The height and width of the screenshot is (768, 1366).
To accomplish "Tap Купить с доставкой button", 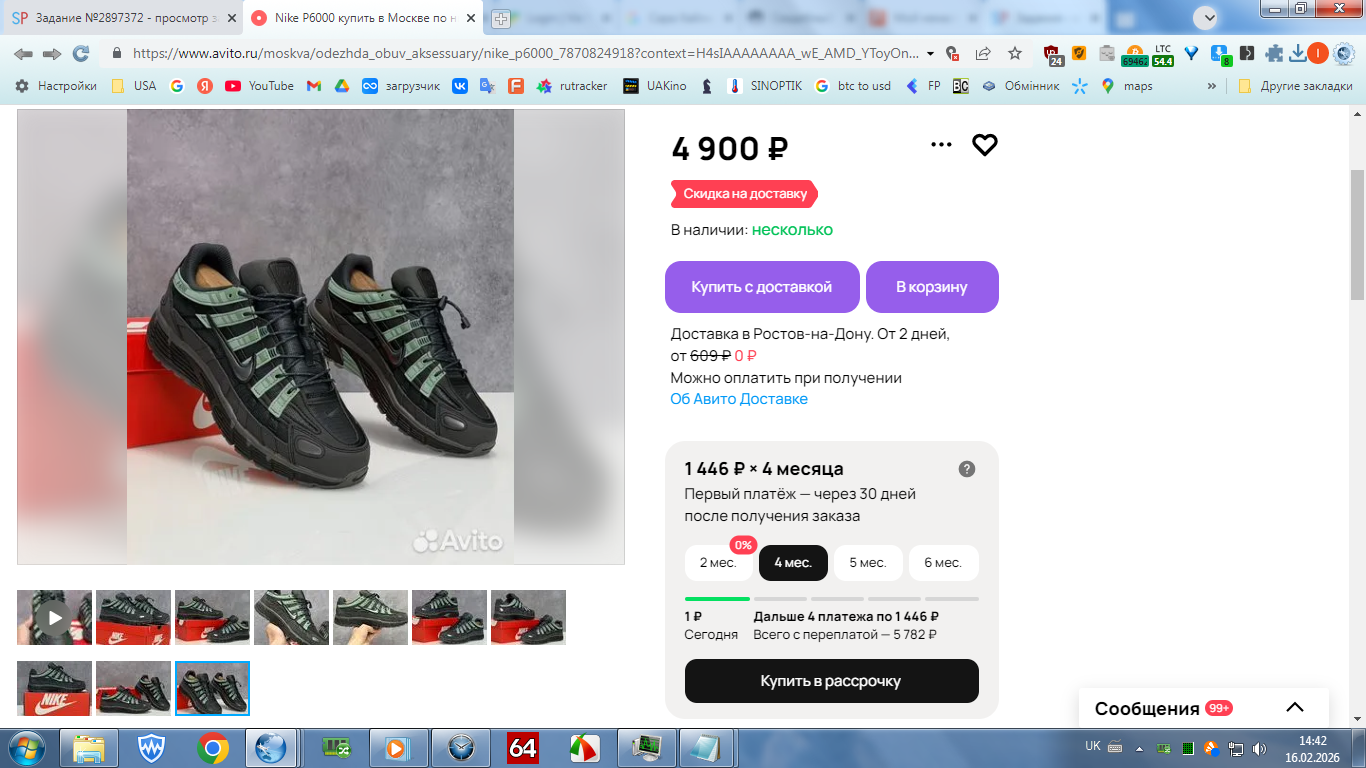I will pyautogui.click(x=762, y=287).
